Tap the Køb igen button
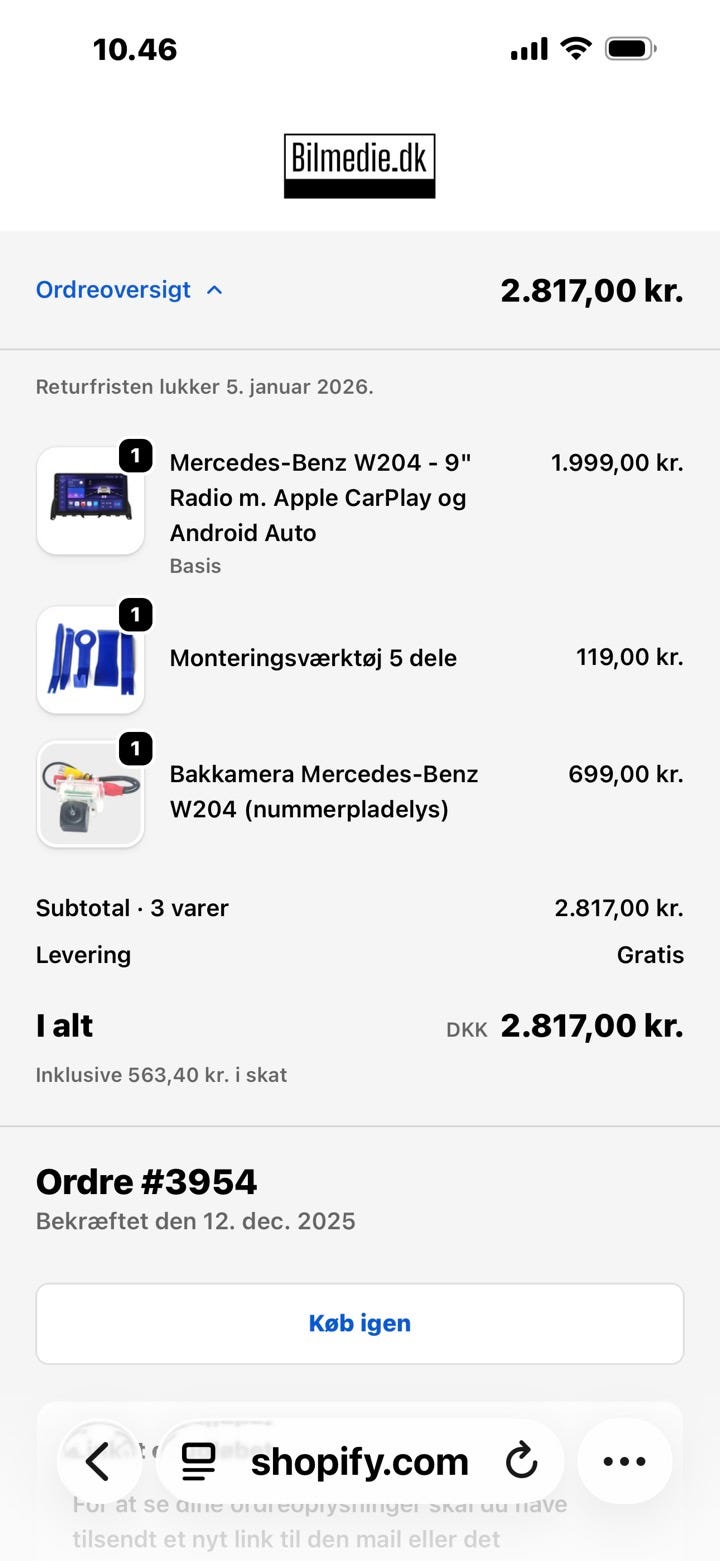Screen dimensions: 720x1561 [x=360, y=1323]
